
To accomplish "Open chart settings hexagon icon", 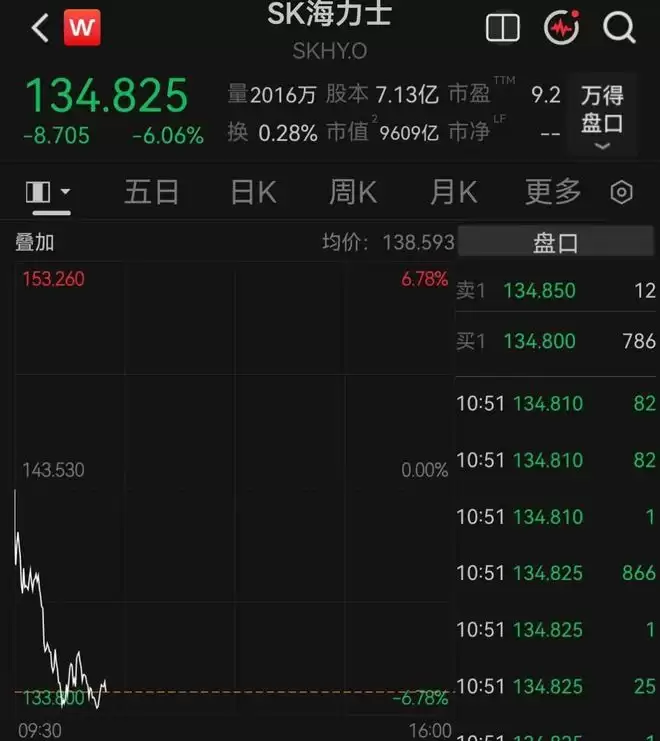I will 621,192.
